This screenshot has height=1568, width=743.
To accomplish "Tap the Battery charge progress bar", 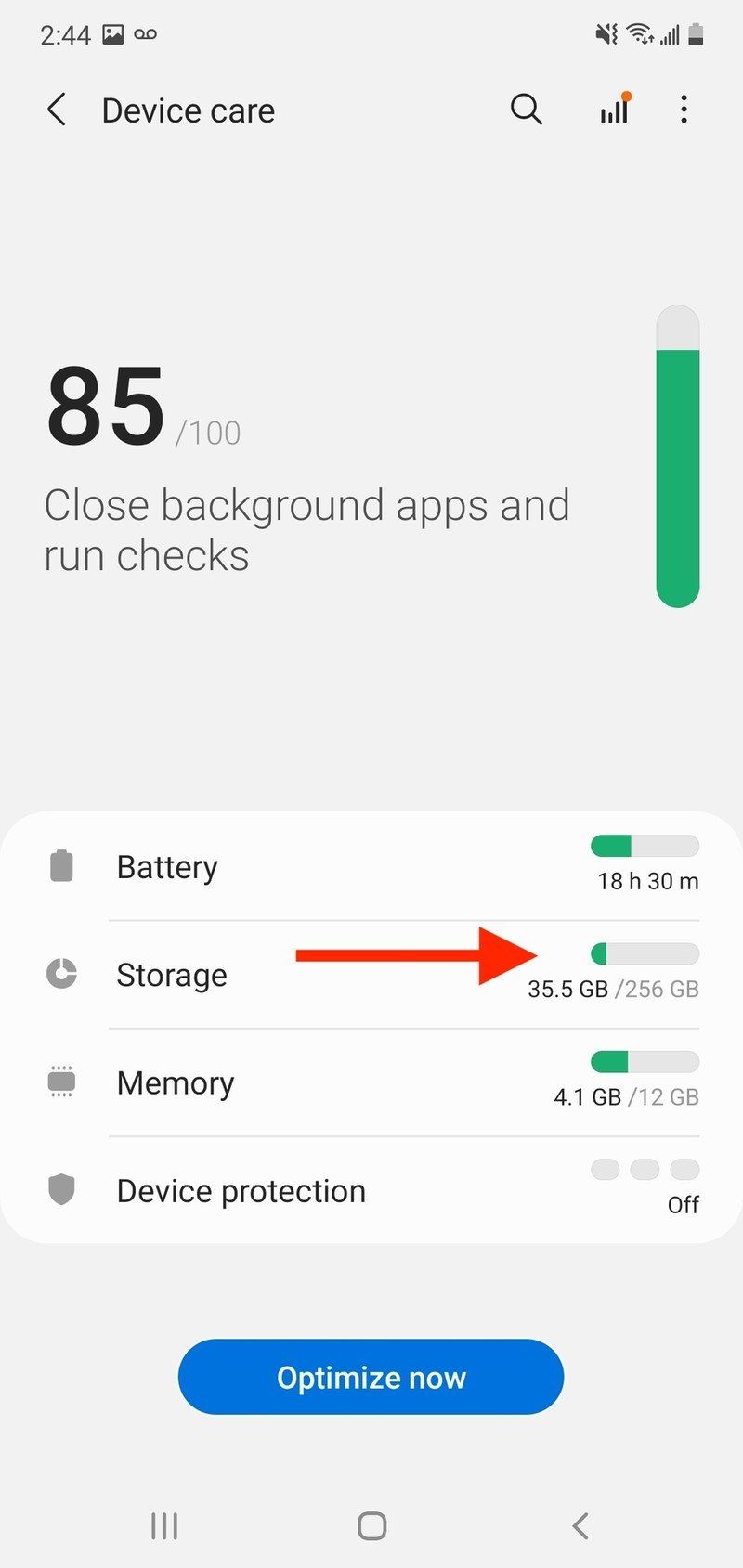I will click(644, 845).
